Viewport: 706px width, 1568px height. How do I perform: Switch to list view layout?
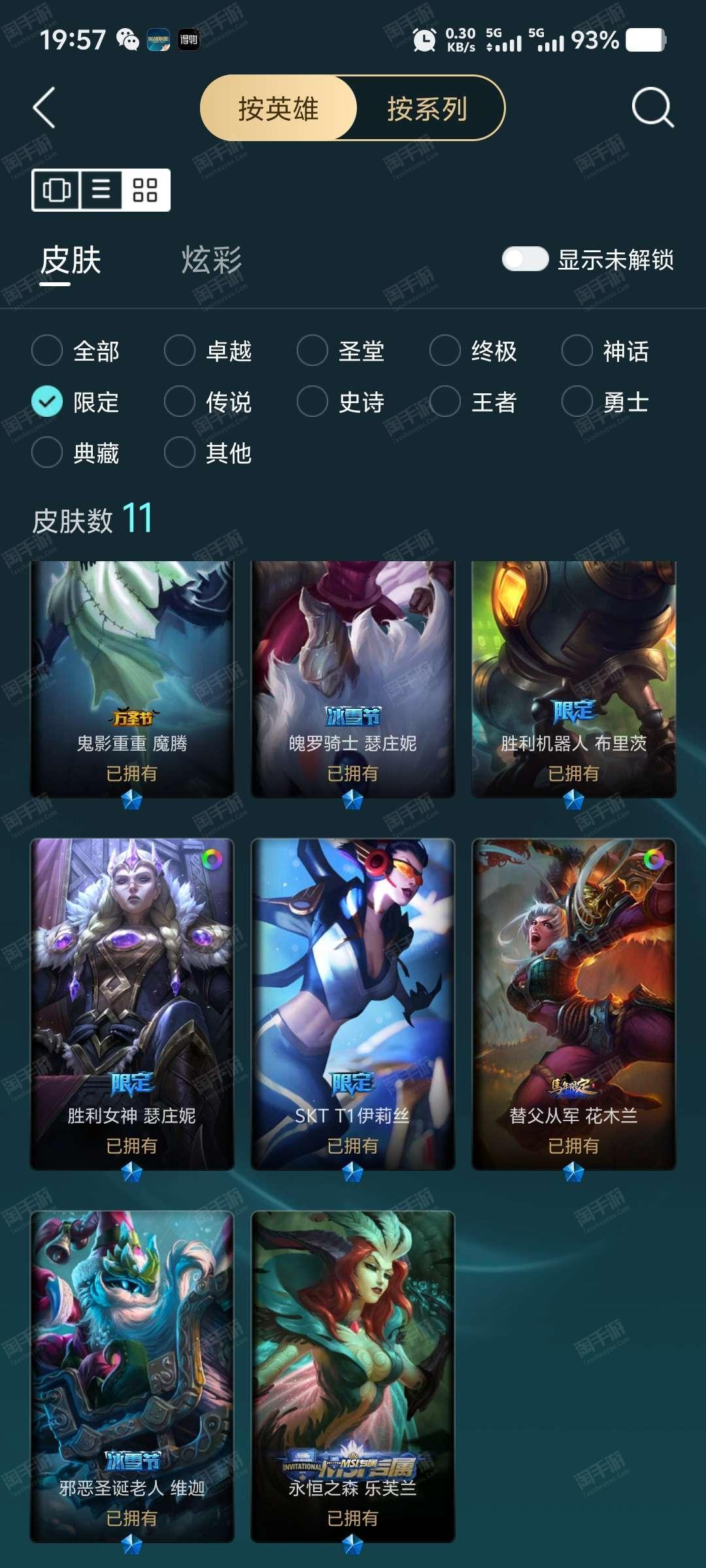coord(101,190)
